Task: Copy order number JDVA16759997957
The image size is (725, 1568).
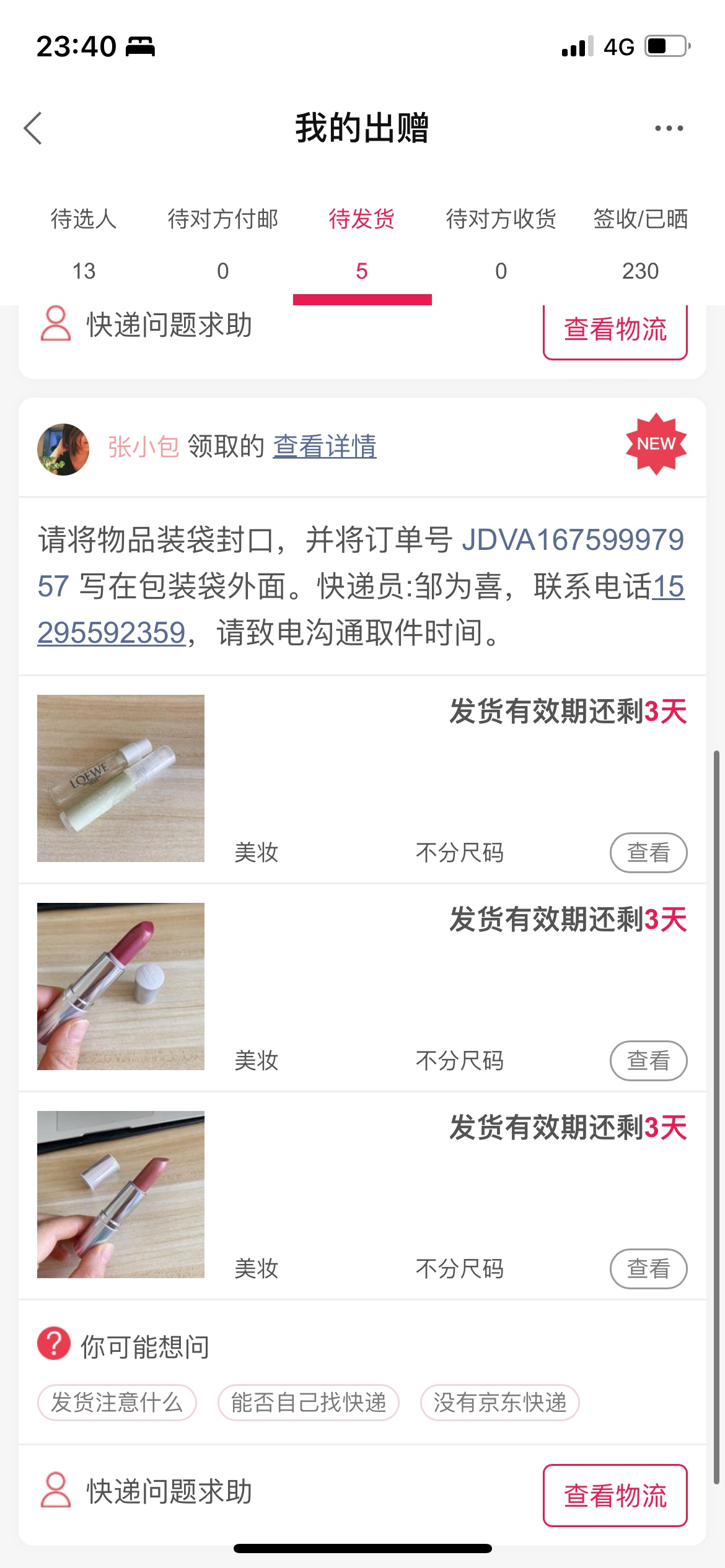Action: tap(572, 539)
